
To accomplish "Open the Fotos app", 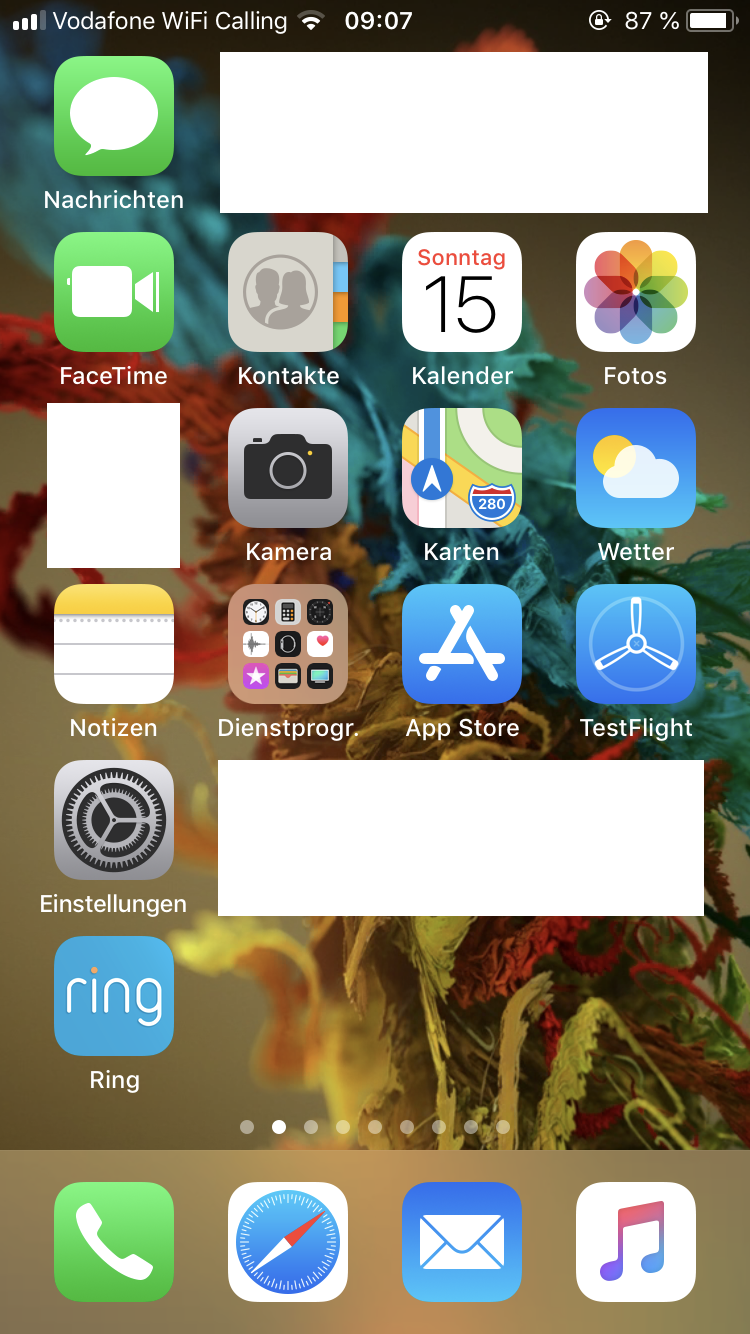I will pos(636,292).
